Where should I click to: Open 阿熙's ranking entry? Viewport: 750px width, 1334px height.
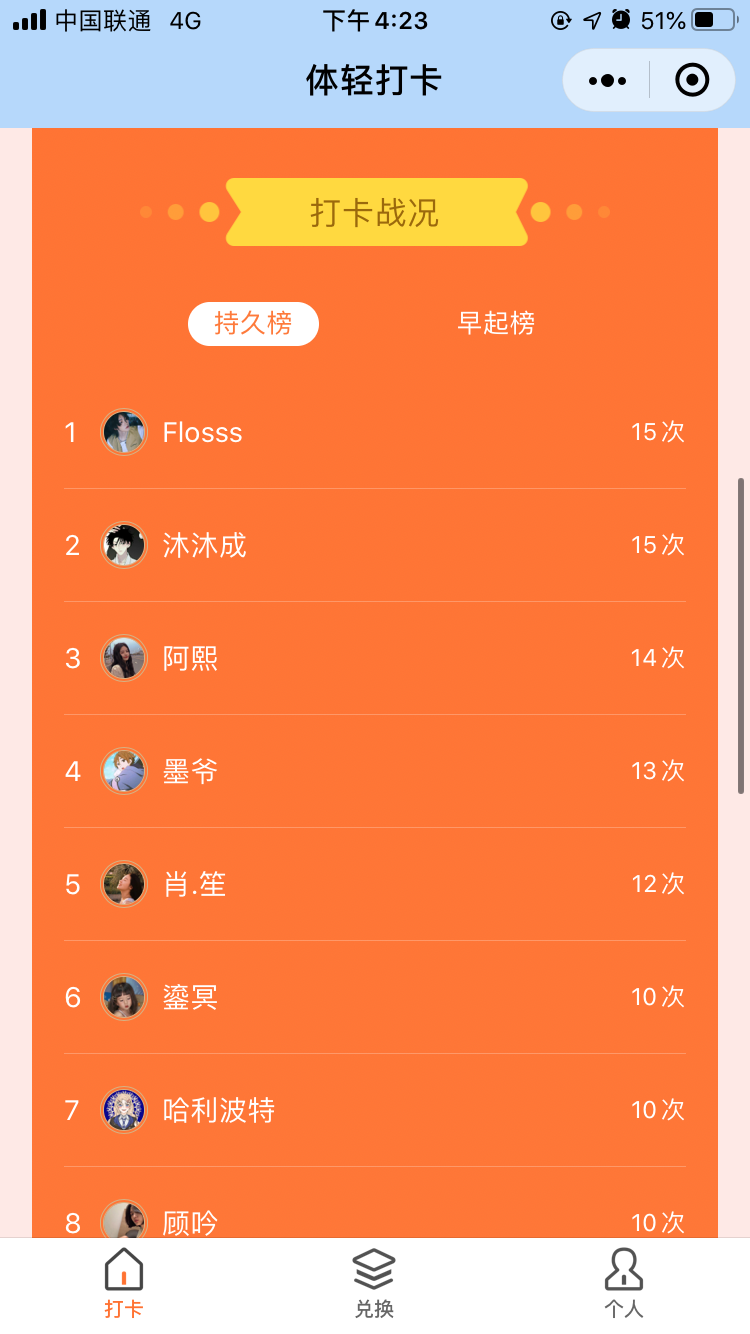click(375, 658)
